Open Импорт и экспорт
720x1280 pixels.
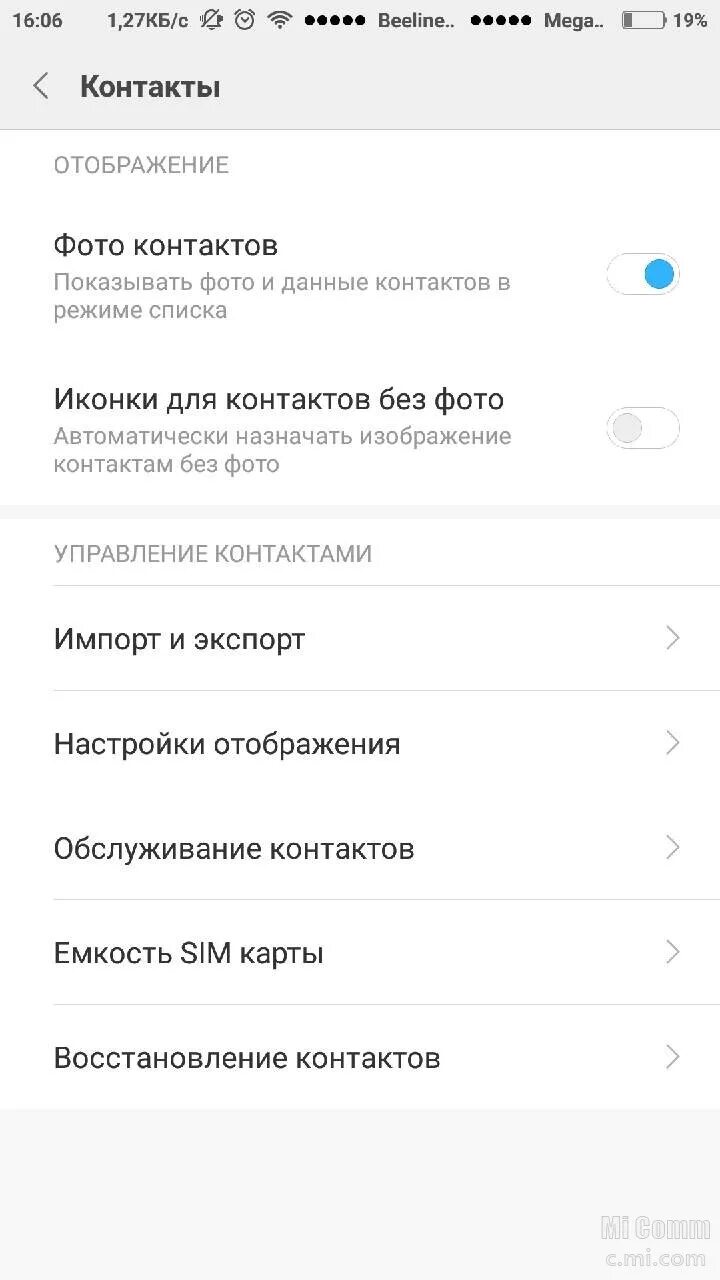click(x=360, y=639)
